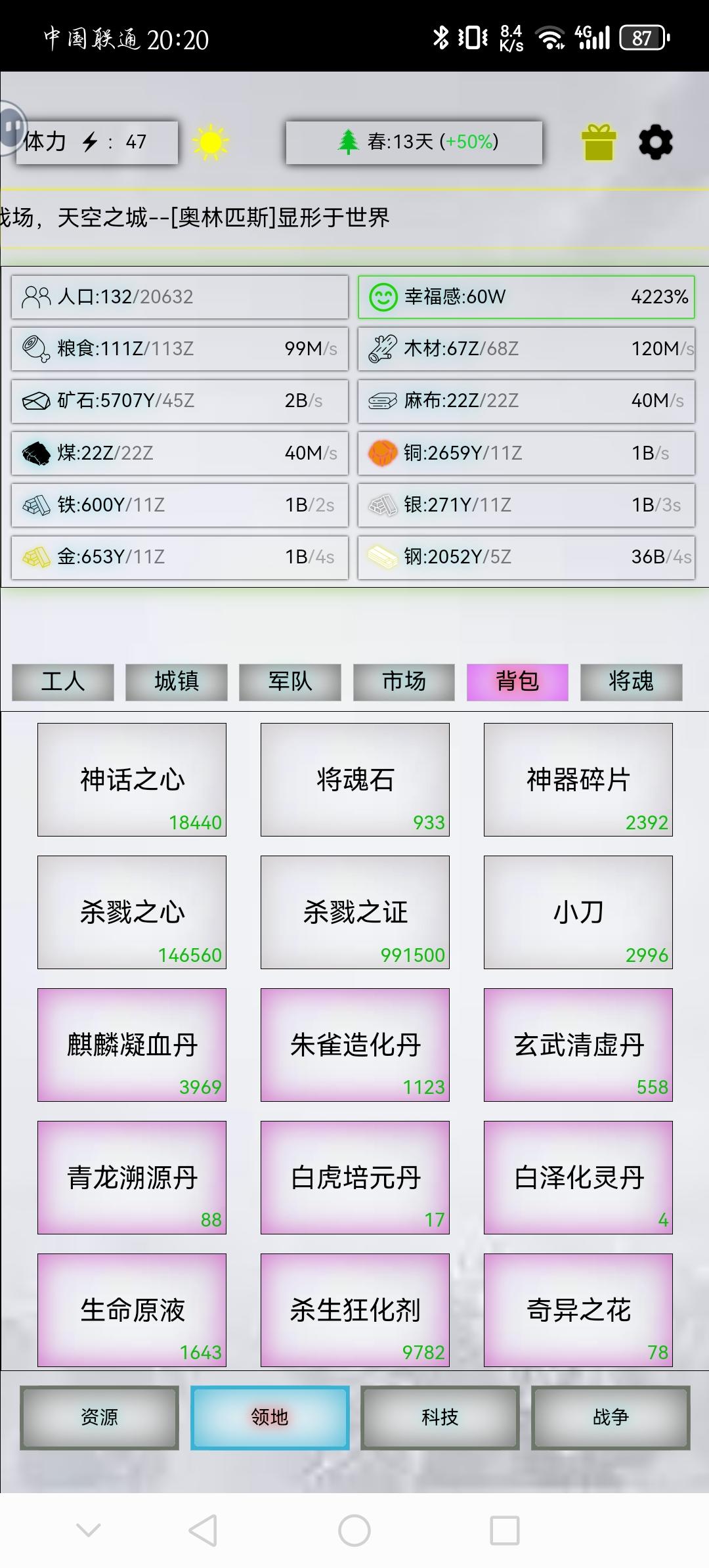This screenshot has width=709, height=1568.
Task: Tap the stamina lightning bolt icon
Action: [89, 140]
